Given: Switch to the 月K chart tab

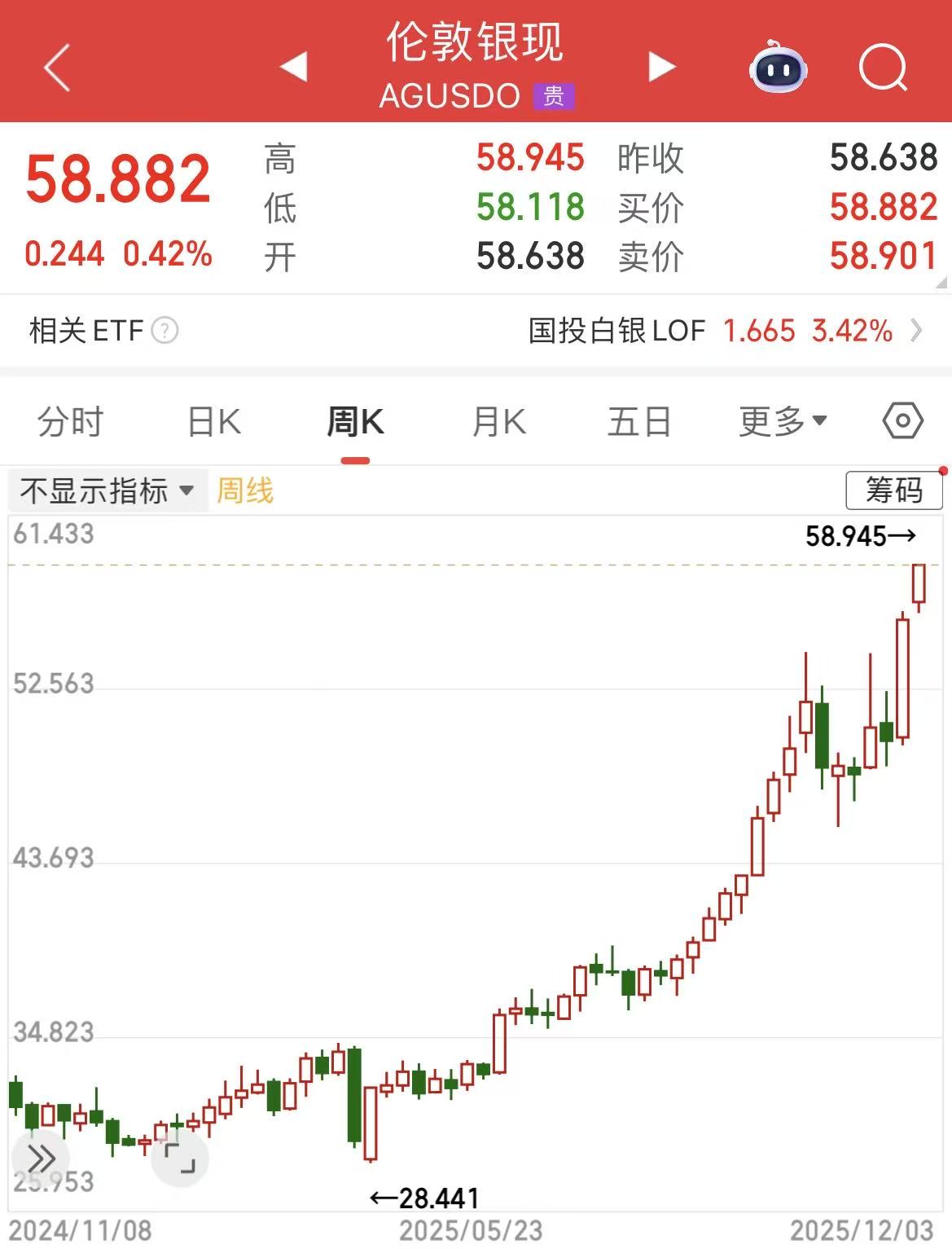Looking at the screenshot, I should click(498, 422).
